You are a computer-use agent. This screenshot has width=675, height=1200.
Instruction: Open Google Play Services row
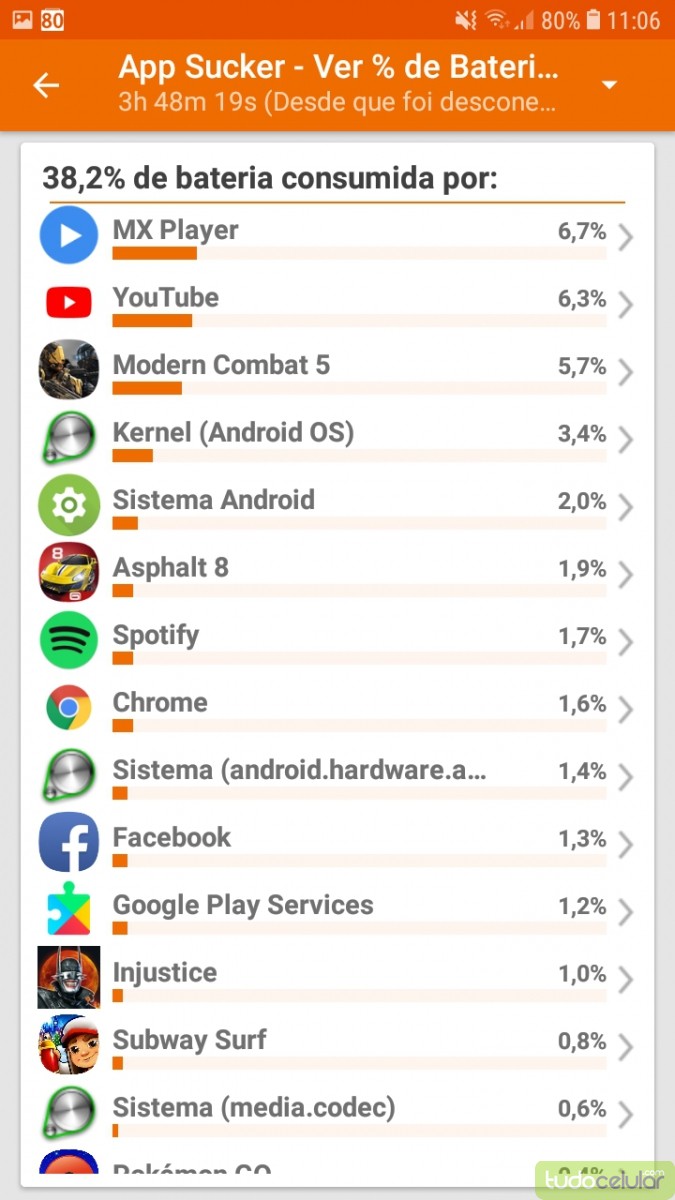point(338,910)
